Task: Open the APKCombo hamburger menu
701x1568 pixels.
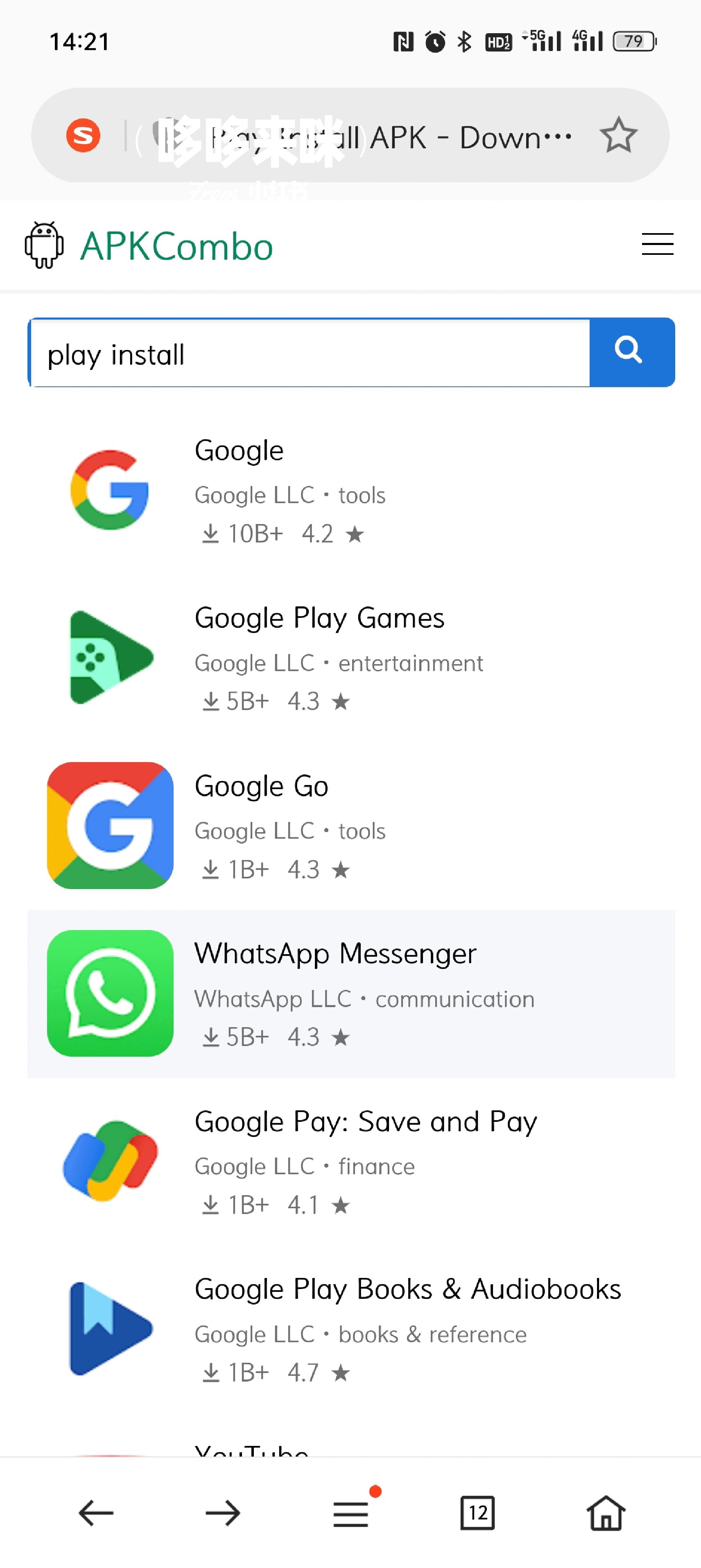Action: 657,245
